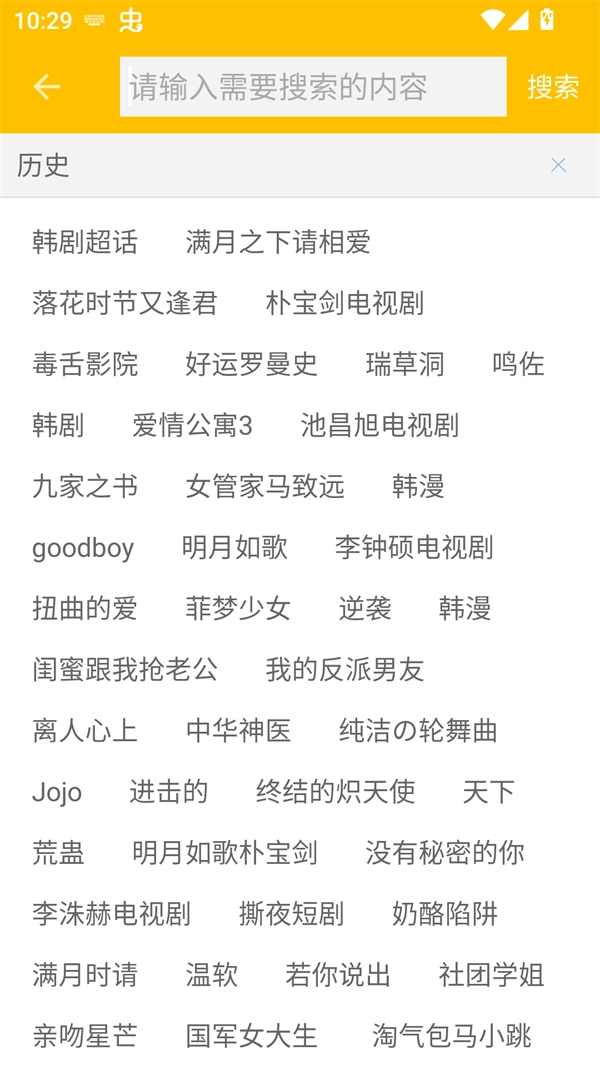Open history entry 毒舌影院
Viewport: 600px width, 1066px height.
click(85, 364)
